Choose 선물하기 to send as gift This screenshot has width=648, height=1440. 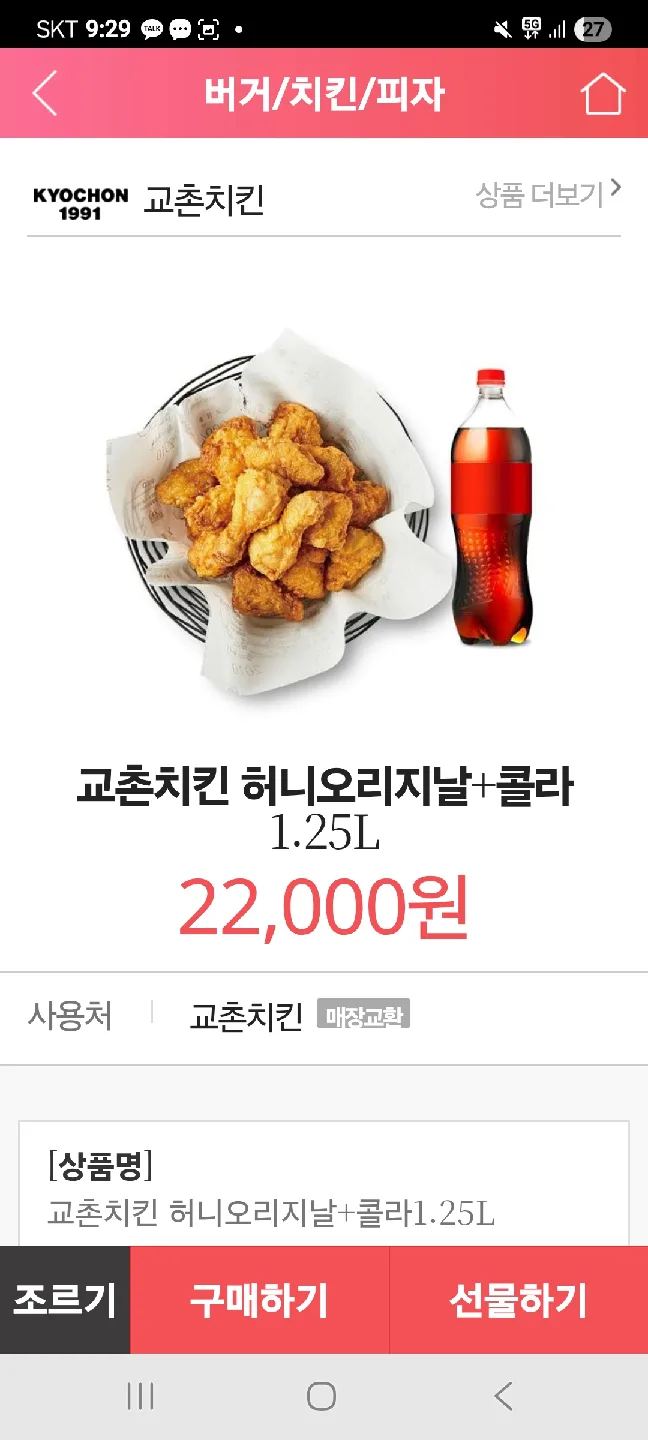pyautogui.click(x=518, y=1300)
